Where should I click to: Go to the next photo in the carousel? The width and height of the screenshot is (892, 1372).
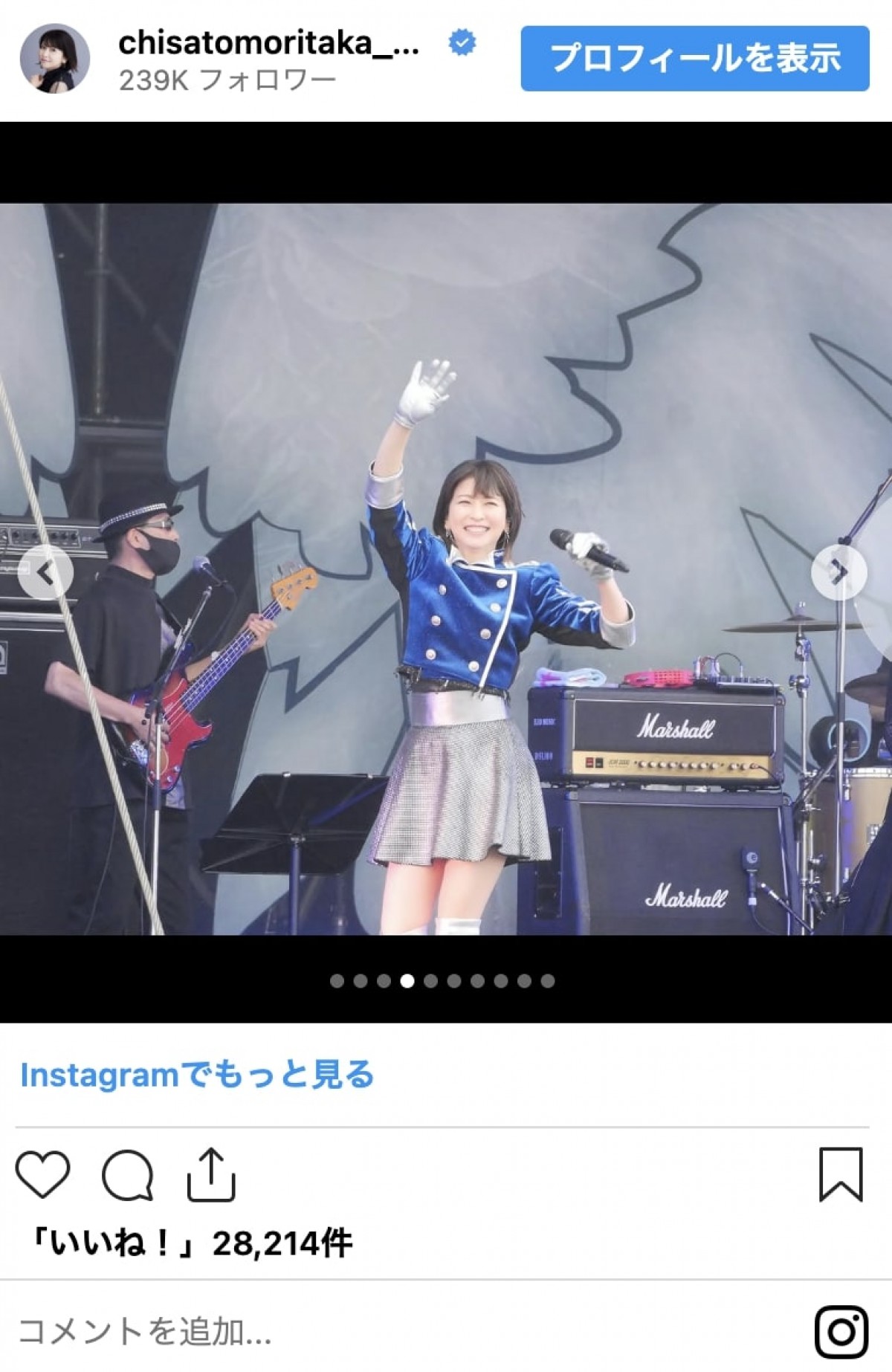(x=838, y=572)
